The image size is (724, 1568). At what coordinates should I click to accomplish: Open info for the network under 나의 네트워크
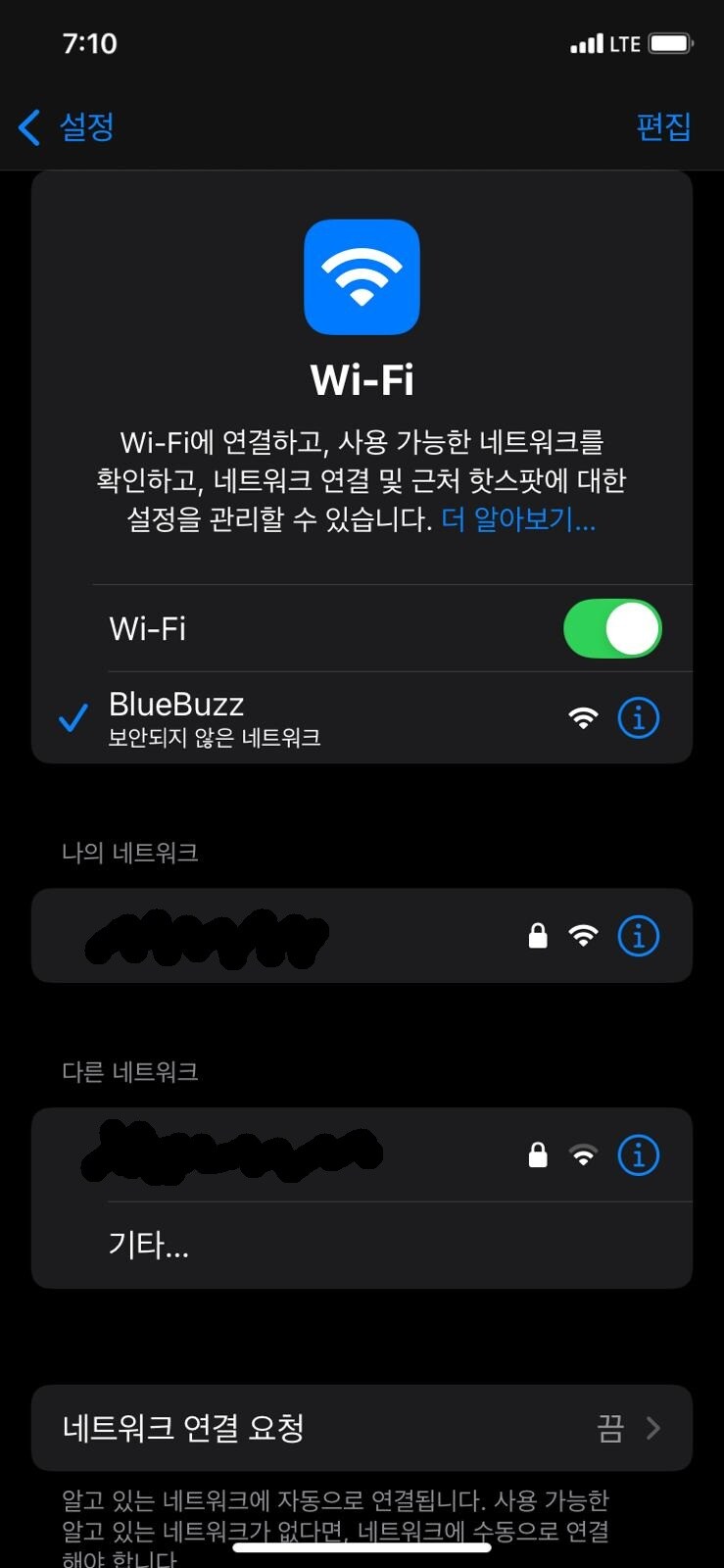point(638,937)
